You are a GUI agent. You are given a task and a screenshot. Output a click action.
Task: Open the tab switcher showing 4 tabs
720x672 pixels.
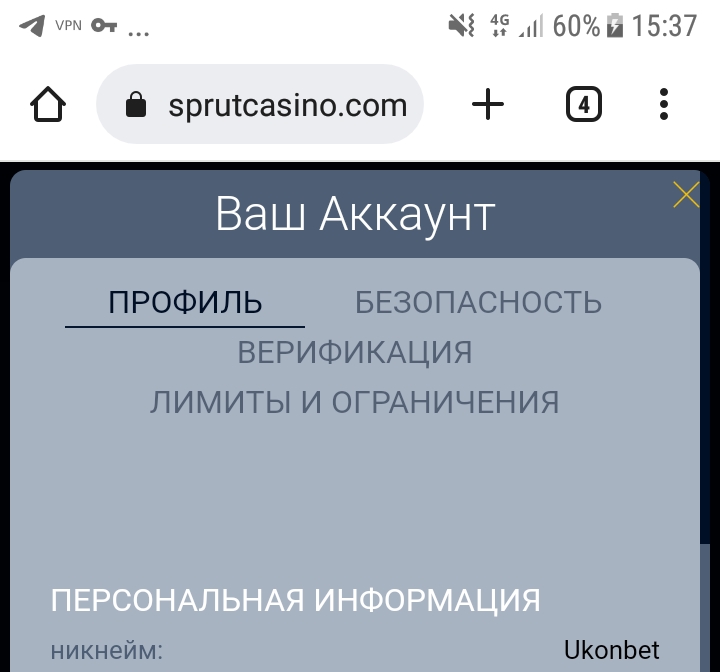(x=584, y=105)
